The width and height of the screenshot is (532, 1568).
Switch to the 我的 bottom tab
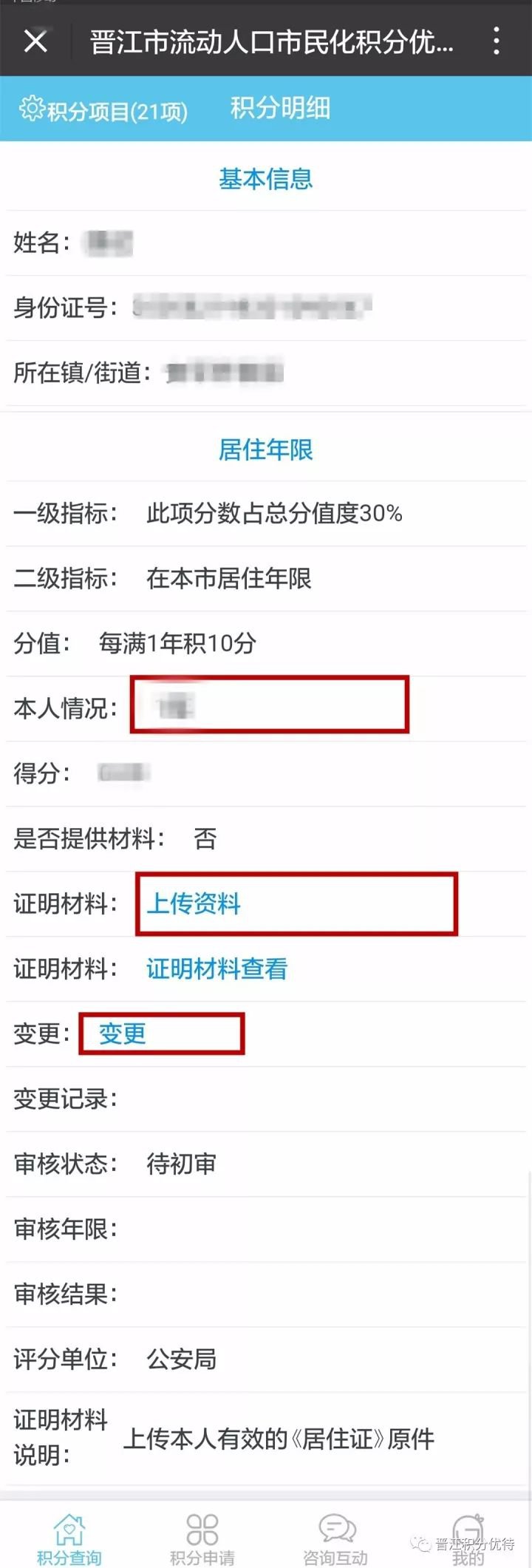tap(468, 1539)
